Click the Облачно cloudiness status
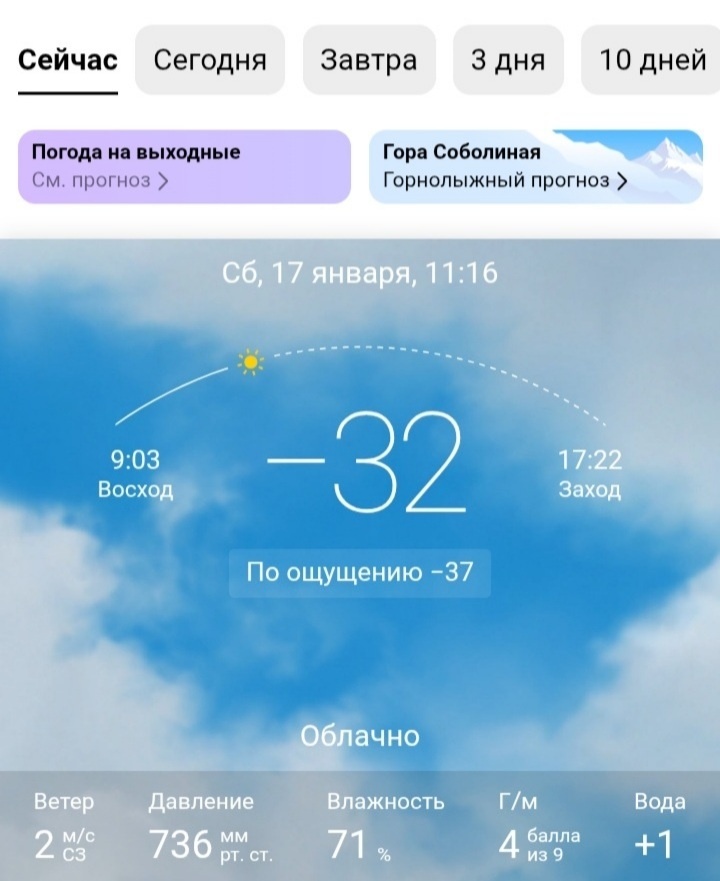Viewport: 720px width, 881px height. pyautogui.click(x=358, y=737)
